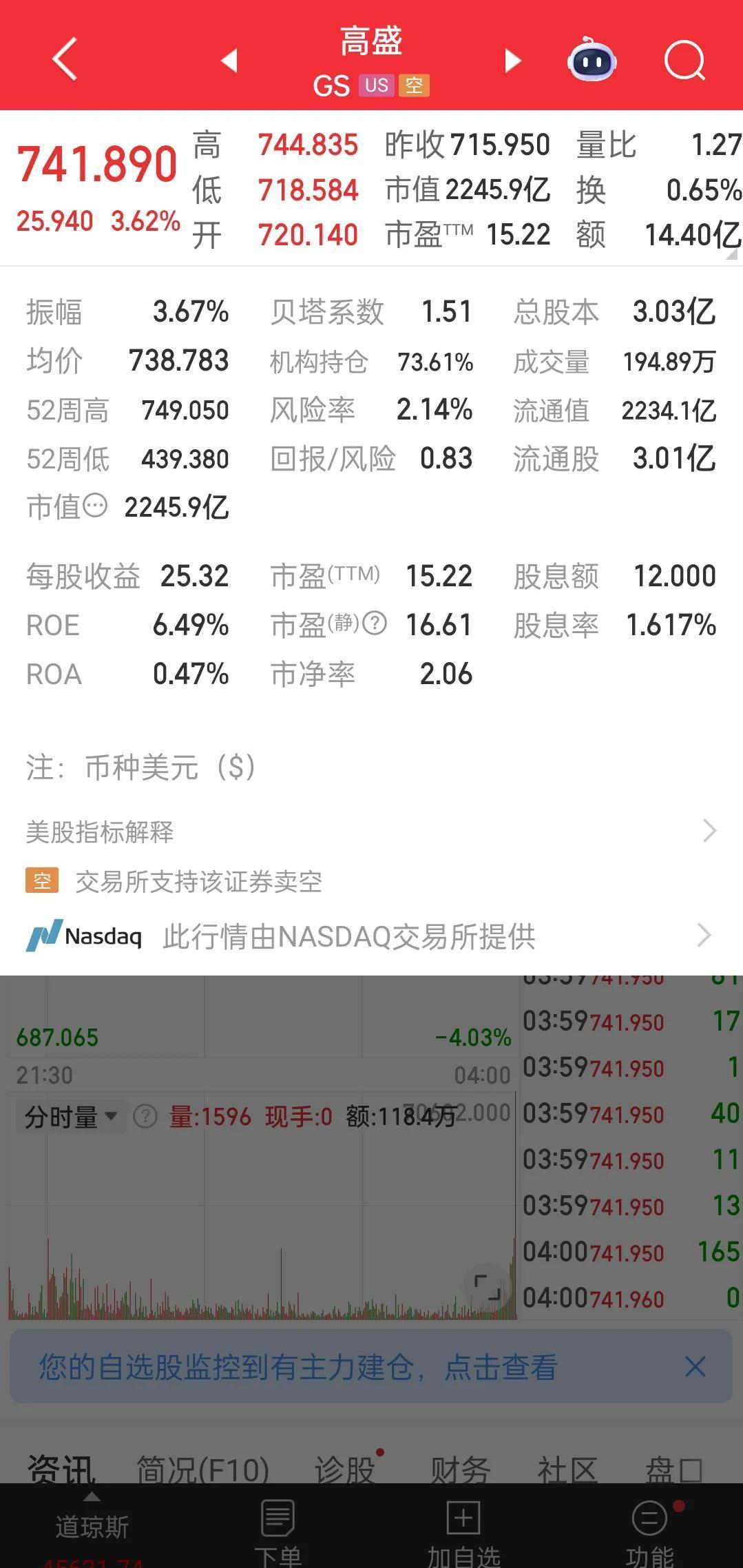The width and height of the screenshot is (743, 1568).
Task: Switch to the next stock
Action: tap(512, 60)
